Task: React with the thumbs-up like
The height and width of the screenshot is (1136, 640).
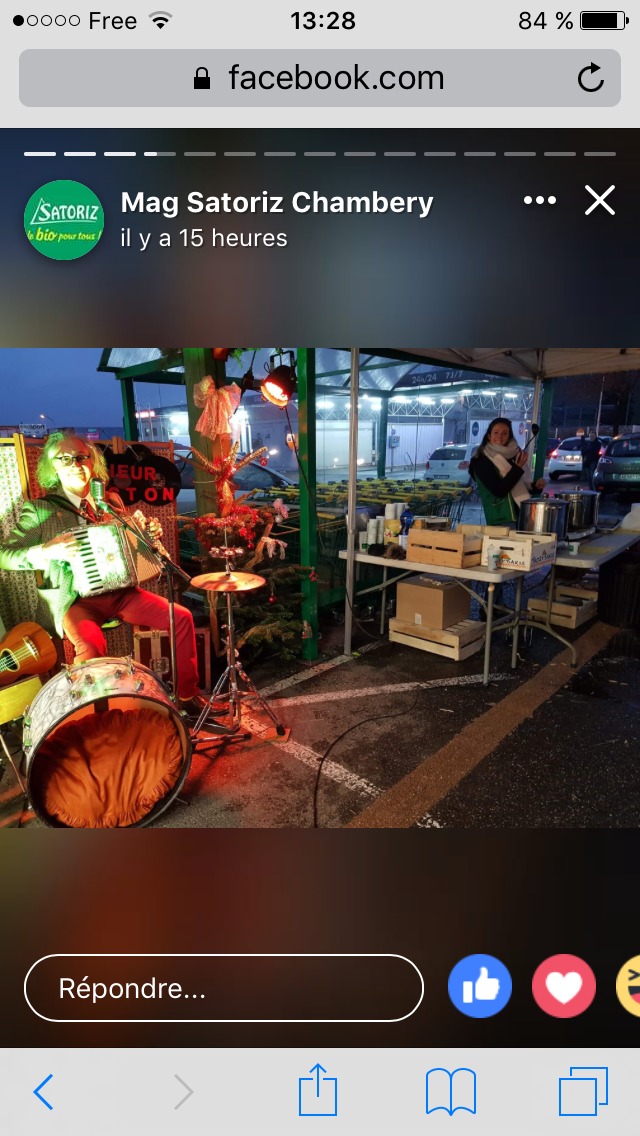Action: [480, 988]
